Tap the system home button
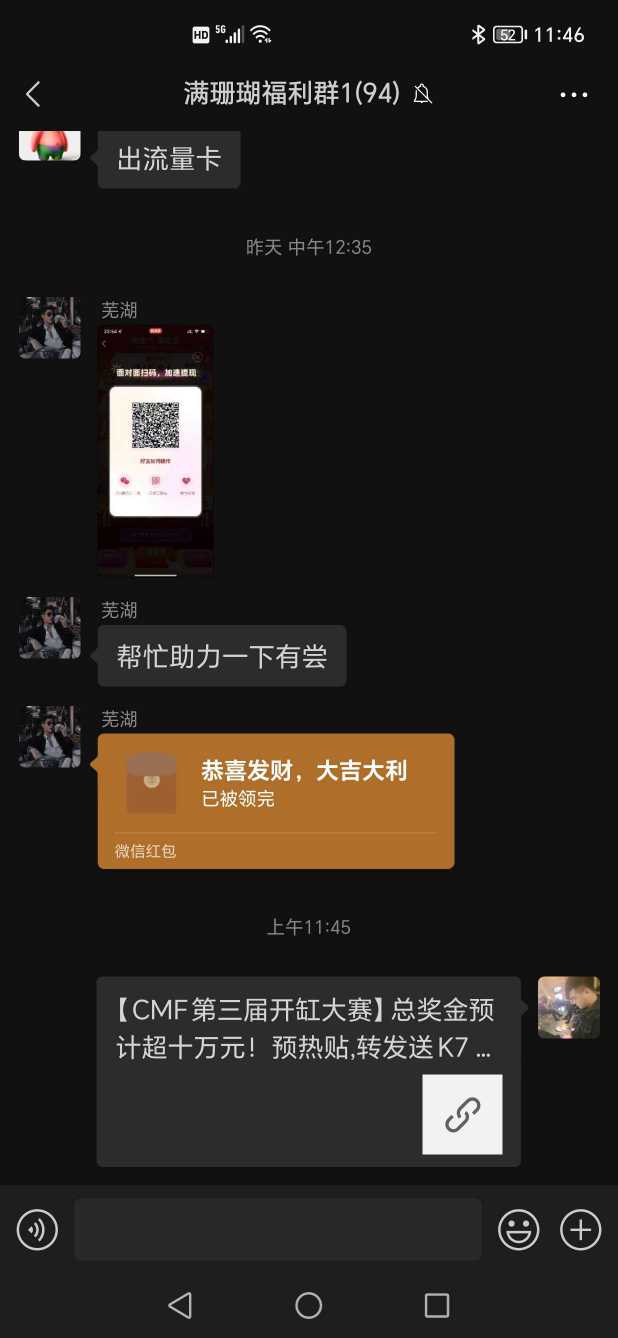 [309, 1305]
